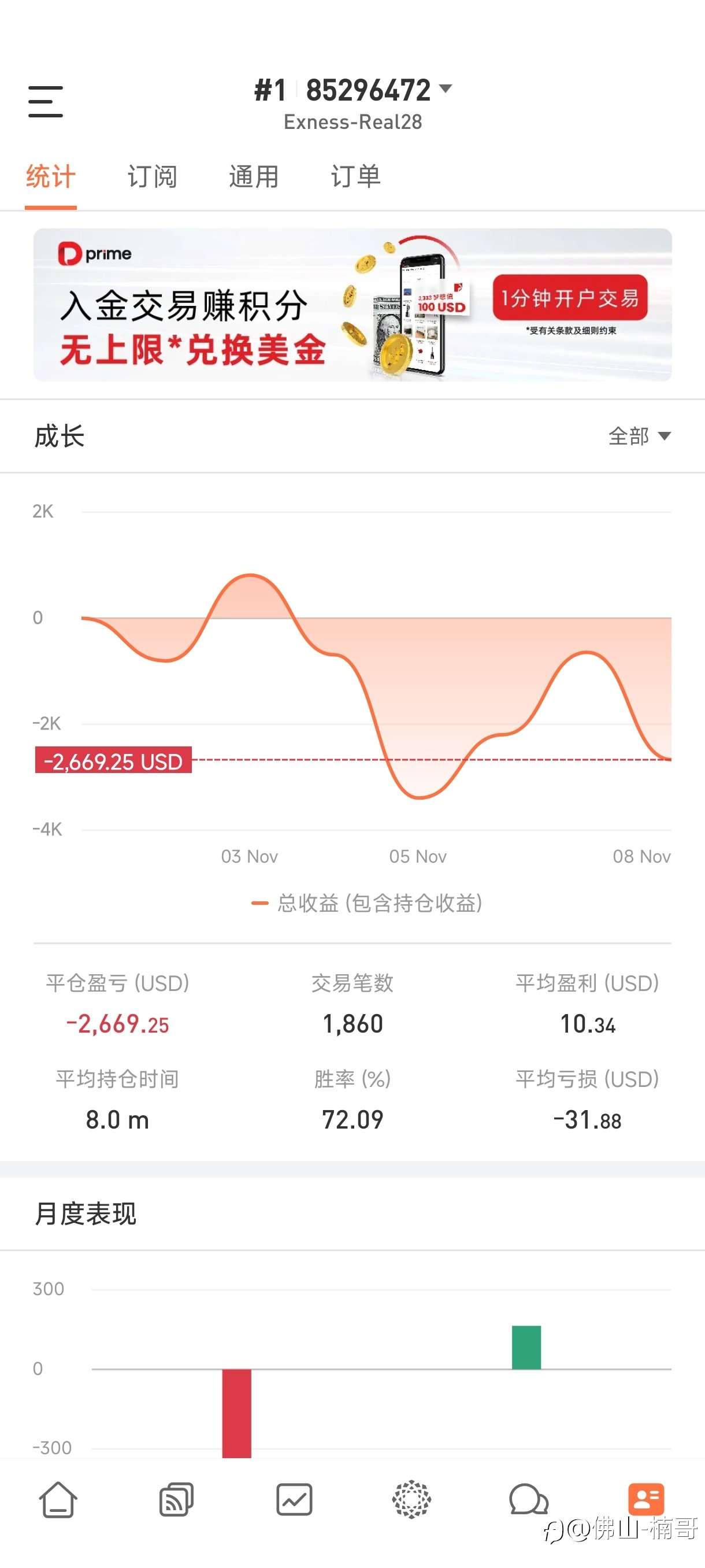Screen dimensions: 705x1568
Task: Tap the -2,669.25 USD chart label
Action: 114,761
